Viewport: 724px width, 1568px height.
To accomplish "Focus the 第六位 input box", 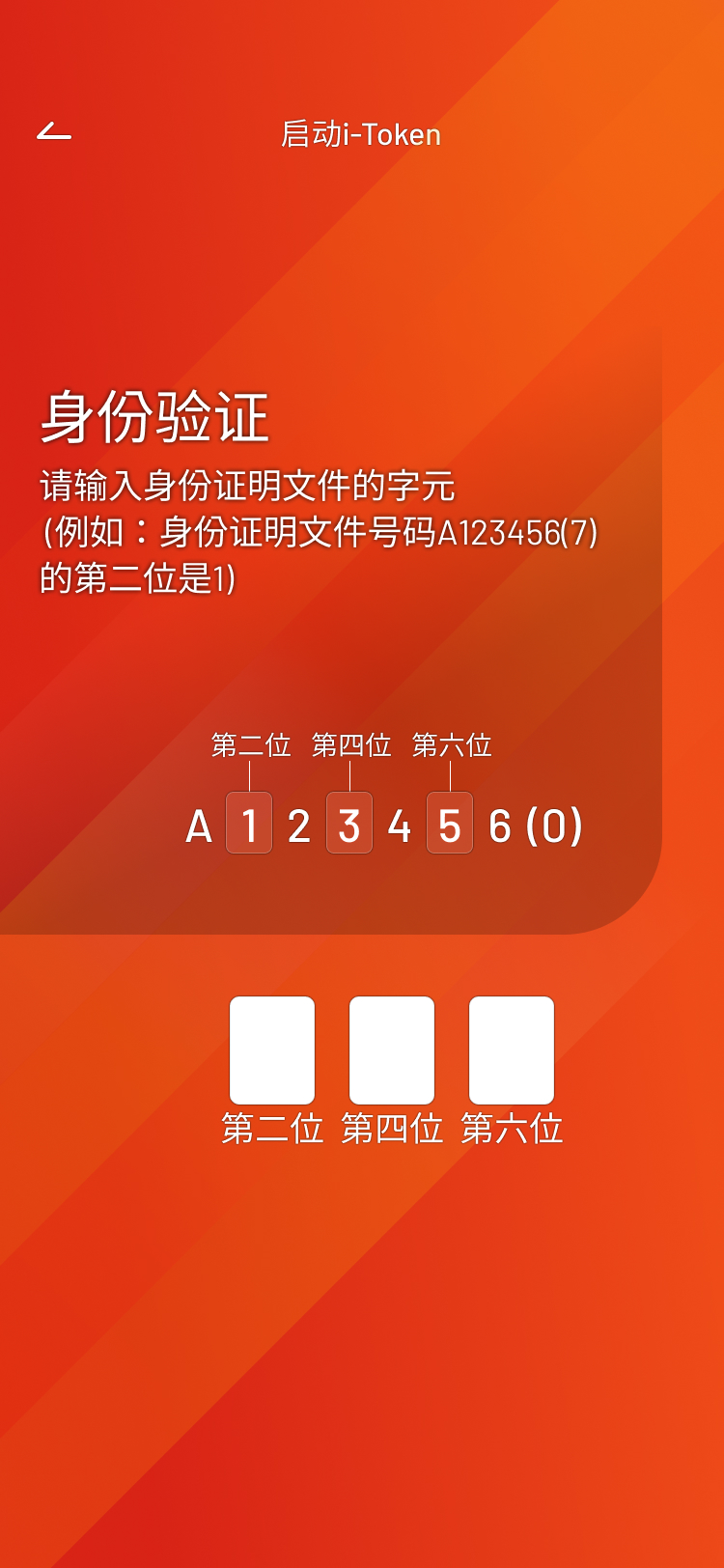I will 512,1050.
